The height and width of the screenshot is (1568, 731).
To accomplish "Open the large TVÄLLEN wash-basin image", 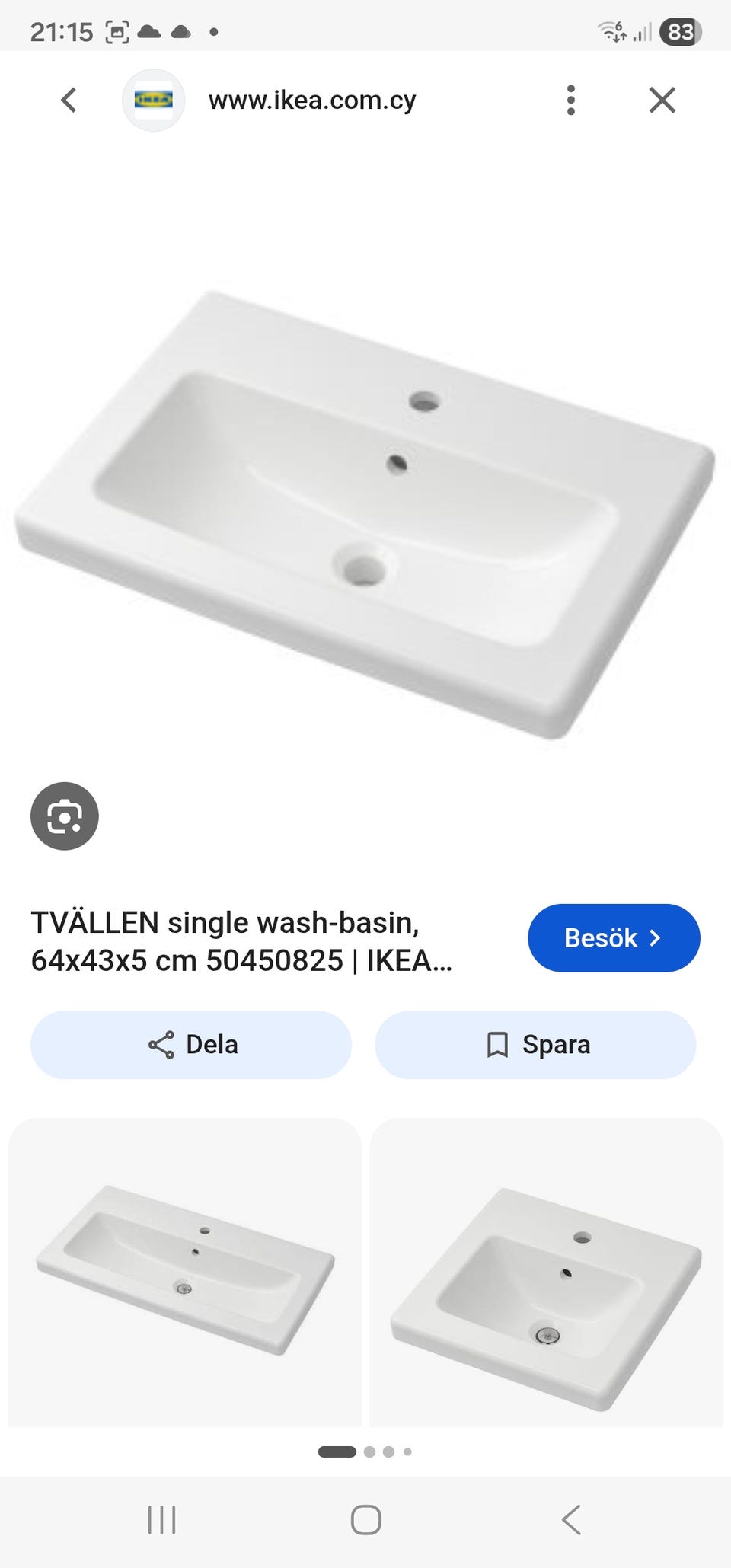I will 365,514.
